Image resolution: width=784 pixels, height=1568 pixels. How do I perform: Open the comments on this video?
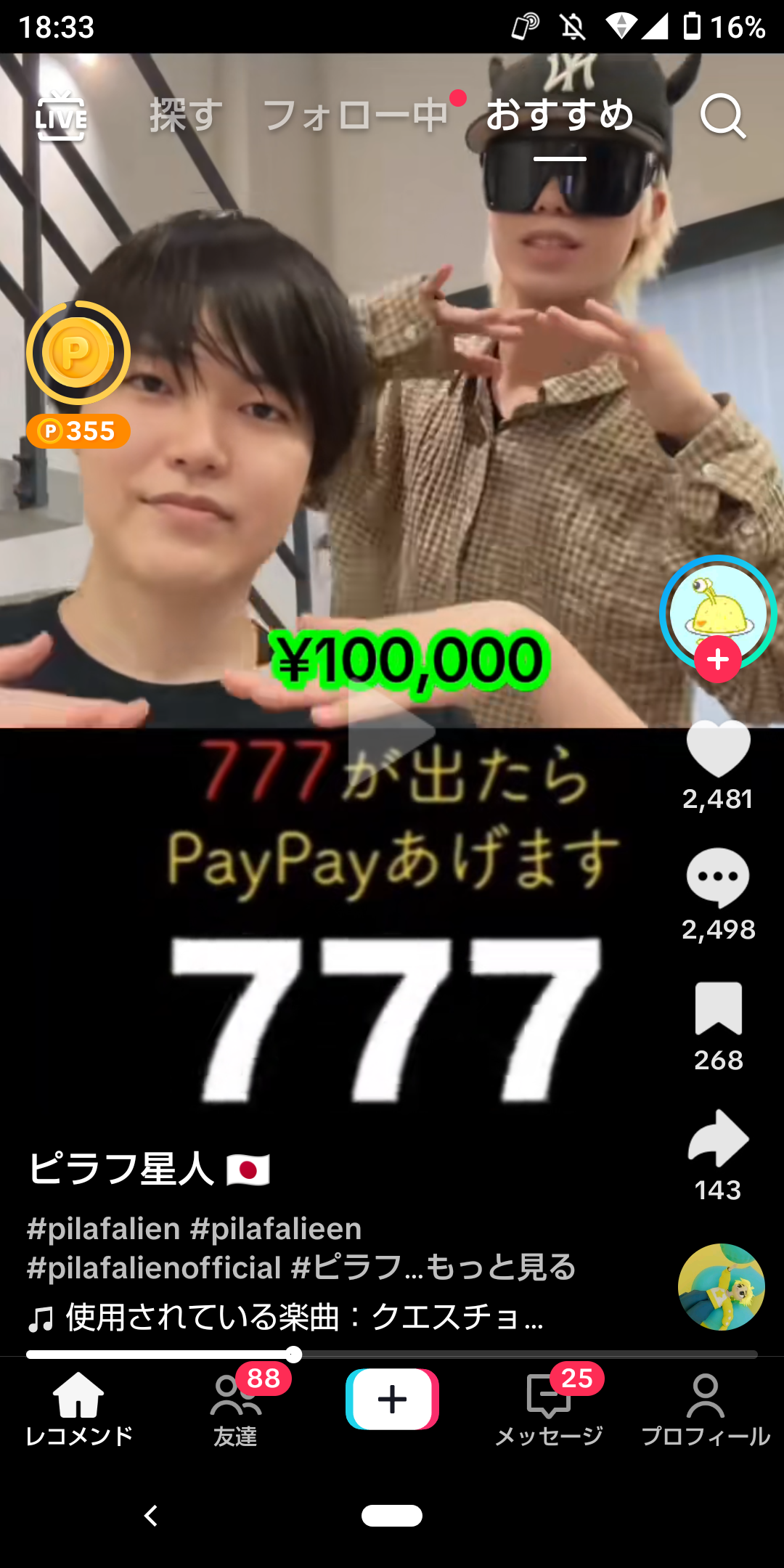[718, 878]
